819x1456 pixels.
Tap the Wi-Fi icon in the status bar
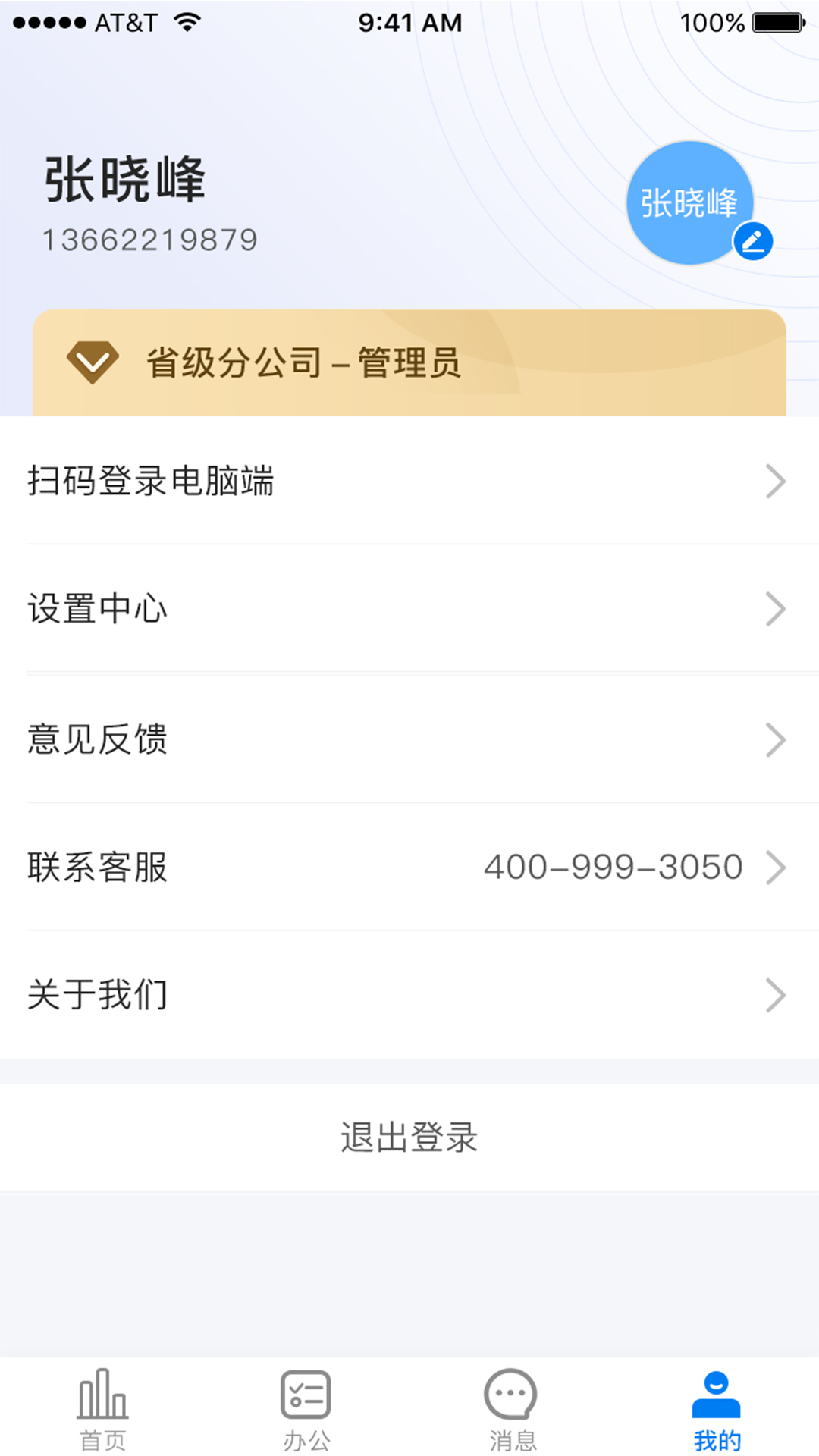tap(184, 22)
